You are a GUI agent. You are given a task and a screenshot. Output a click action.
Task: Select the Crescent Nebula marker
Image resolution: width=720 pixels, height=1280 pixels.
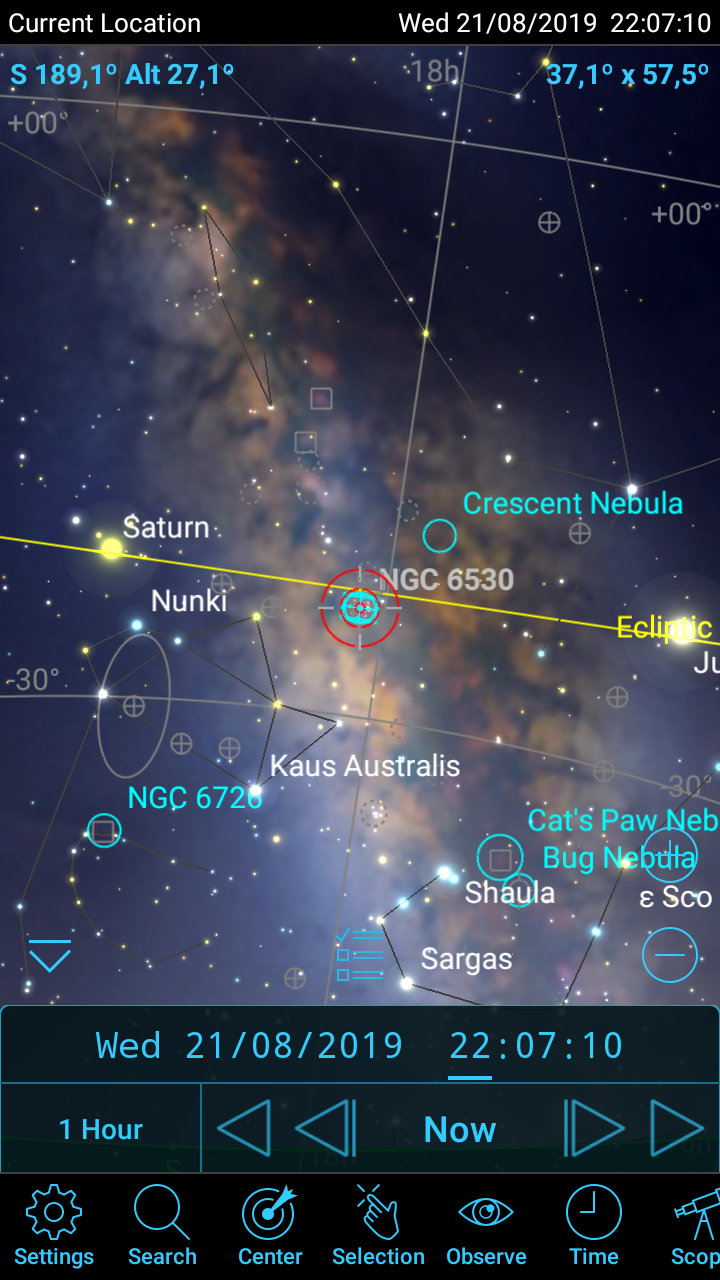[439, 536]
